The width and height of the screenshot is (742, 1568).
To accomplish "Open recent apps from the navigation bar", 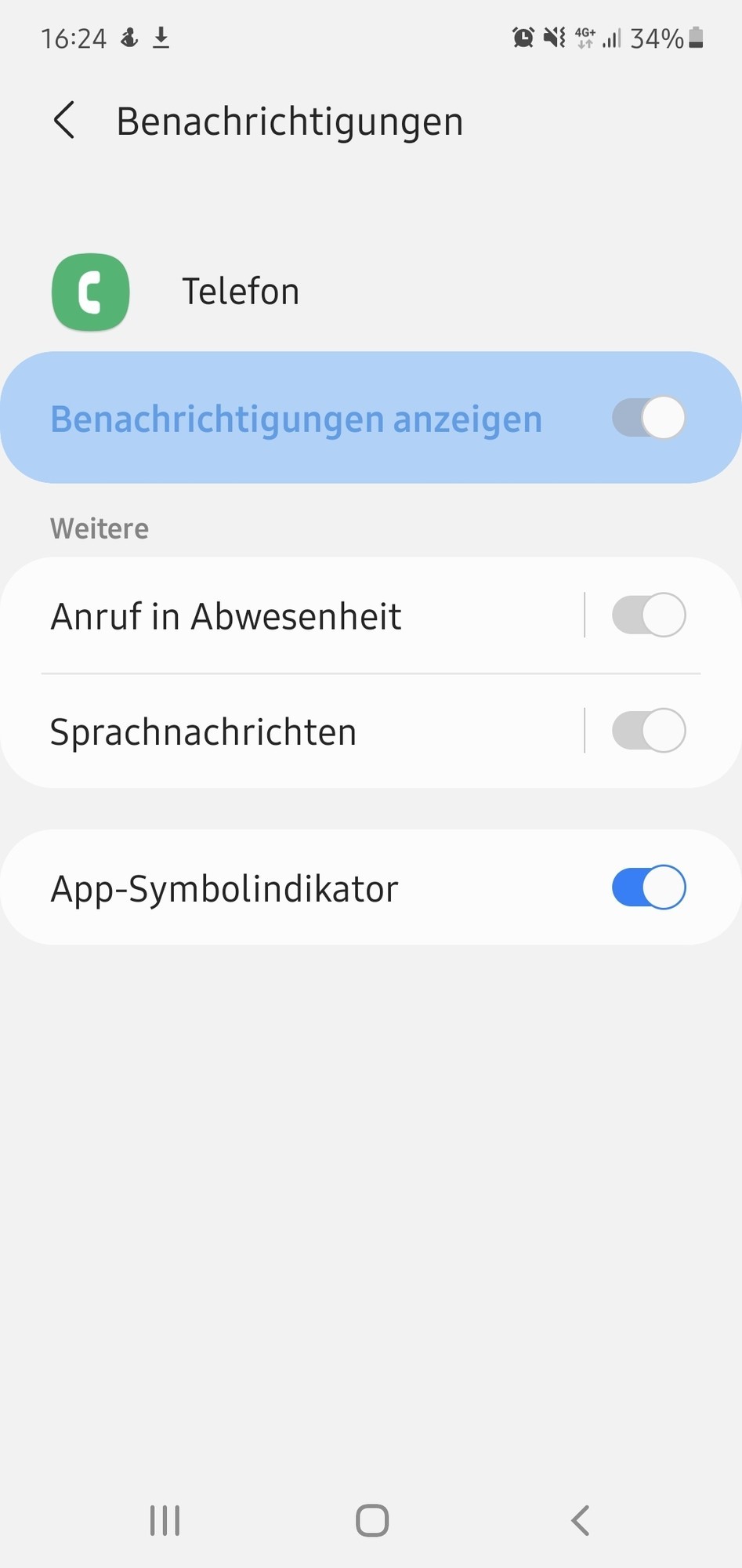I will tap(165, 1521).
